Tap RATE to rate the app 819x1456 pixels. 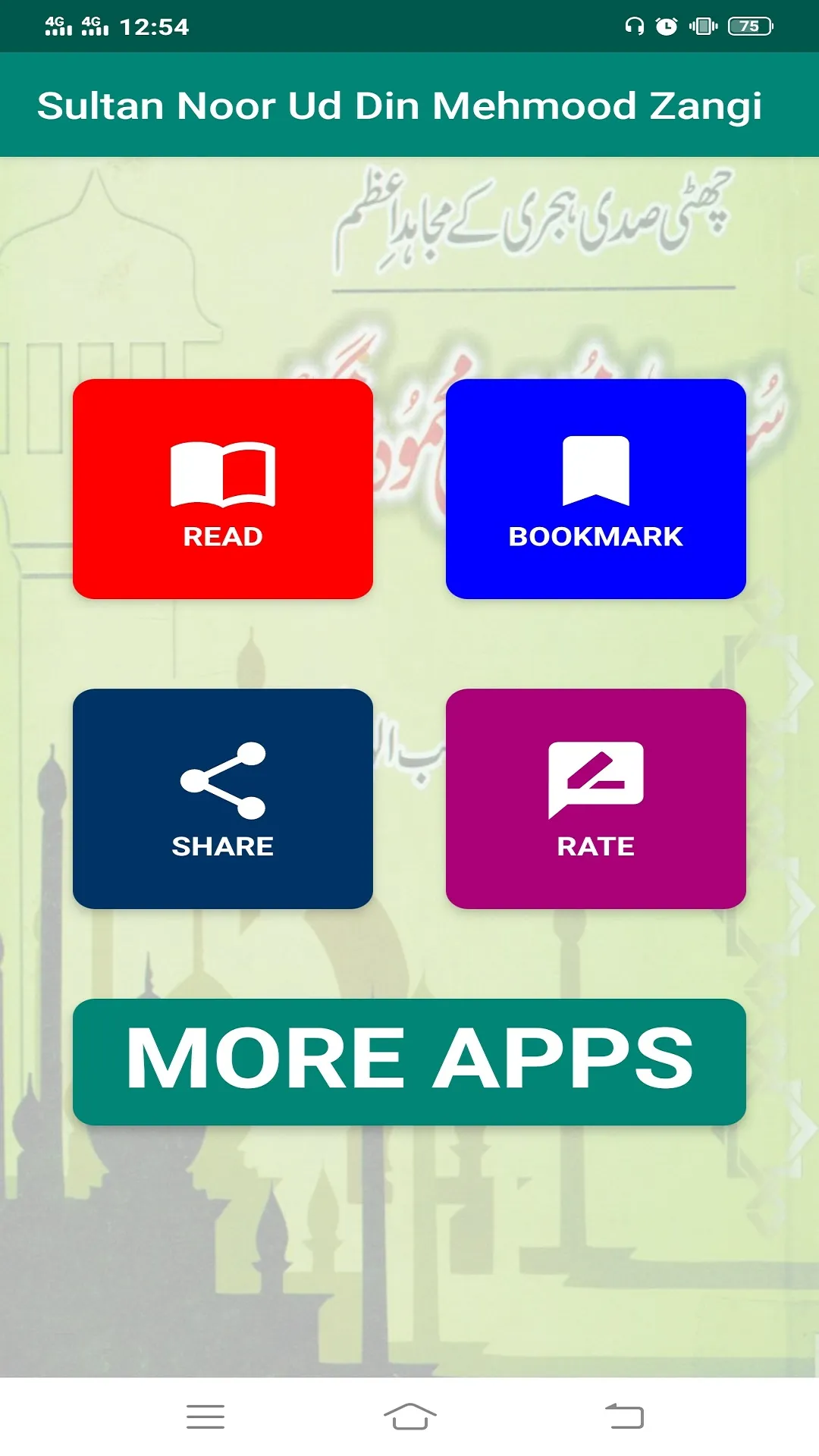click(596, 799)
